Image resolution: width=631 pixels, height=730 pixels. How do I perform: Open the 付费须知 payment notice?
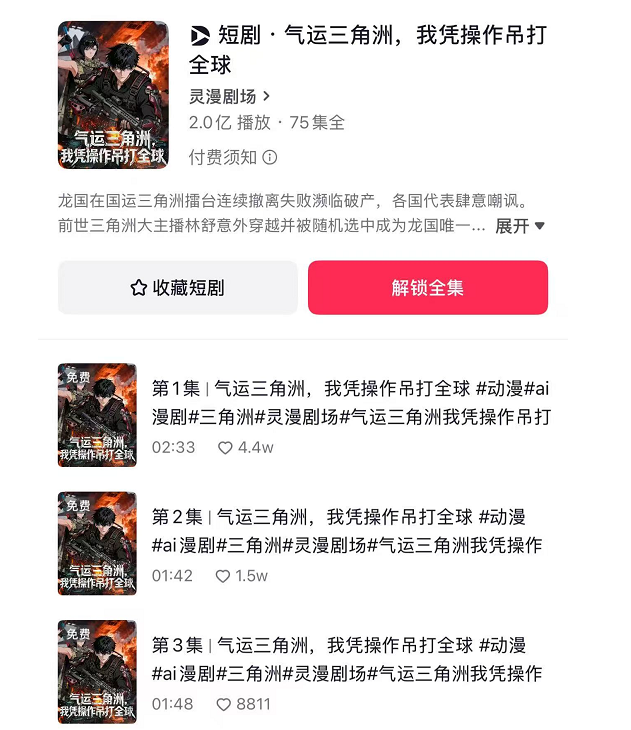(232, 157)
